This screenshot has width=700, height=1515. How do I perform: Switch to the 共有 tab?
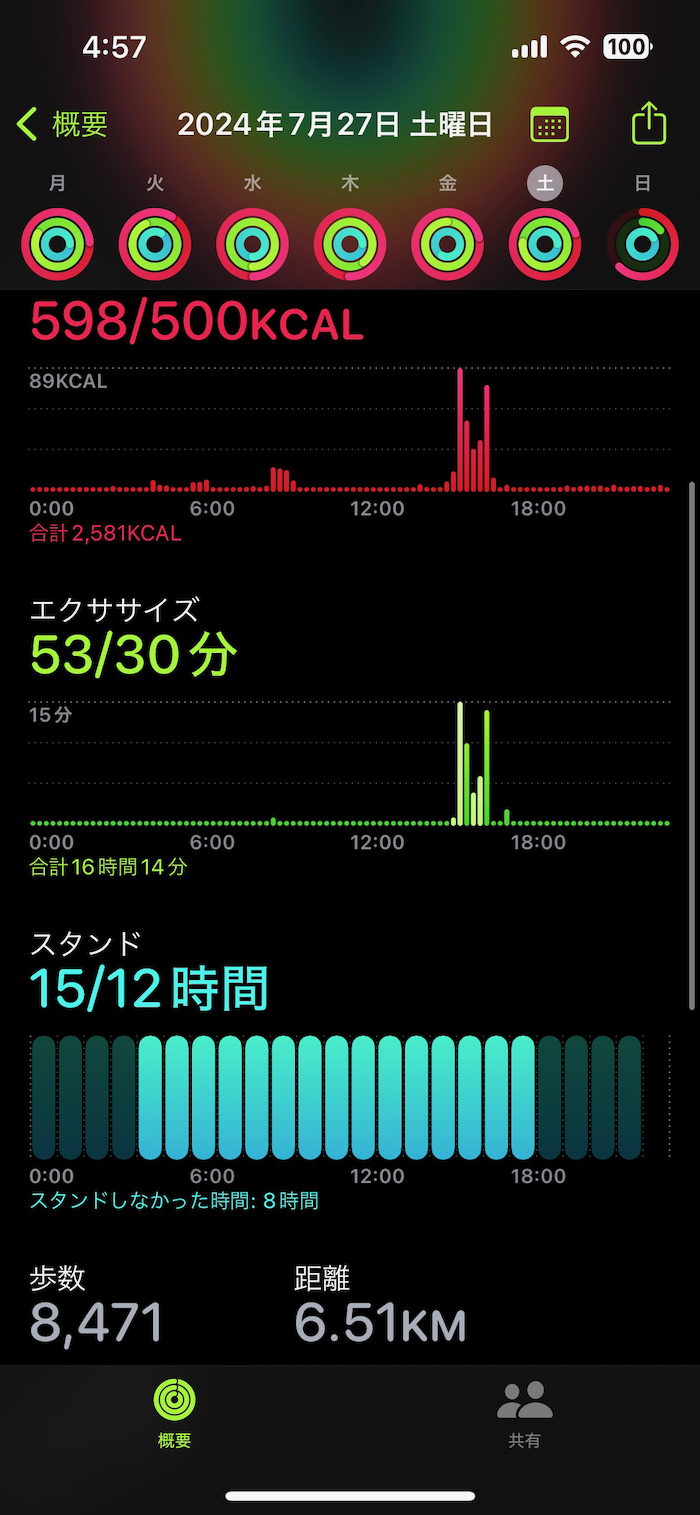tap(525, 1414)
